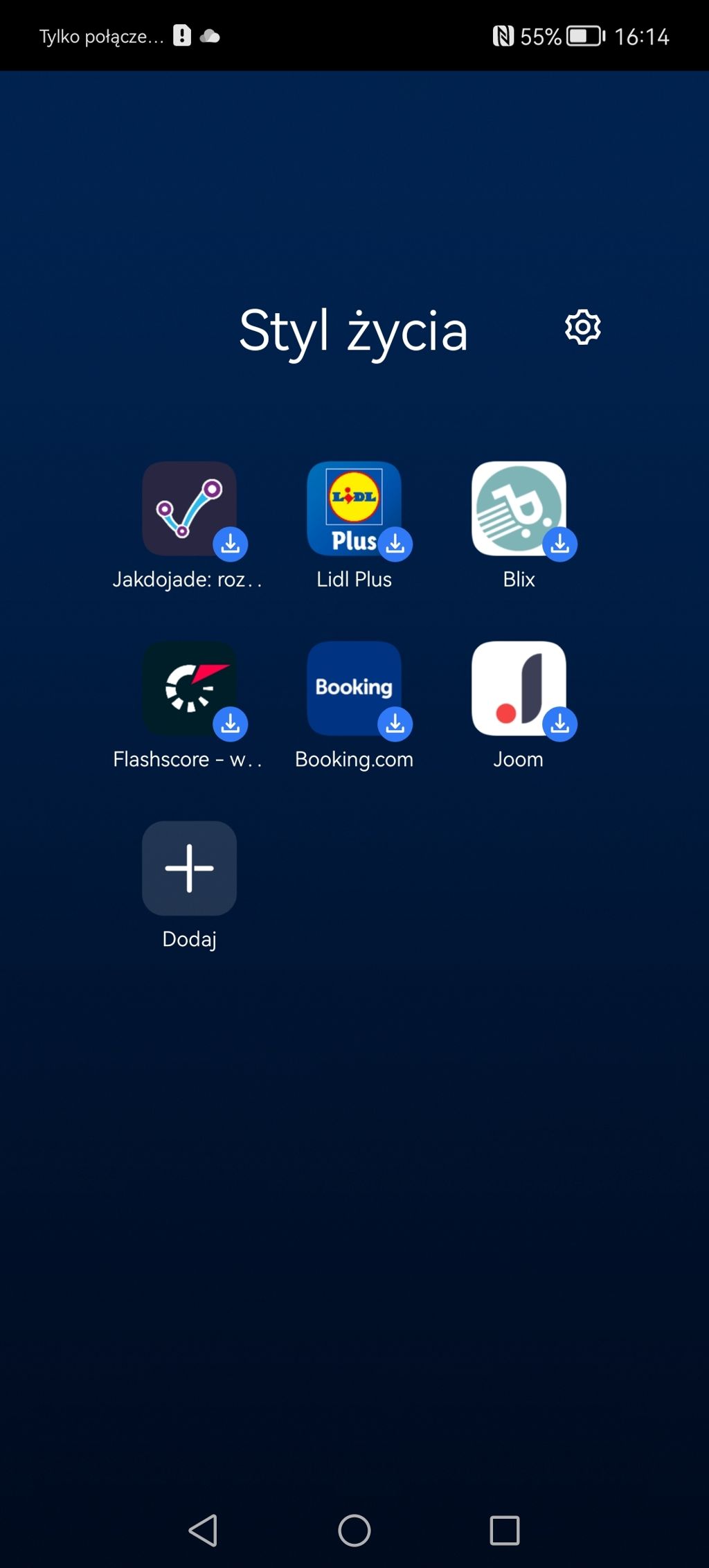Launch the Flashscore app icon

coord(189,688)
